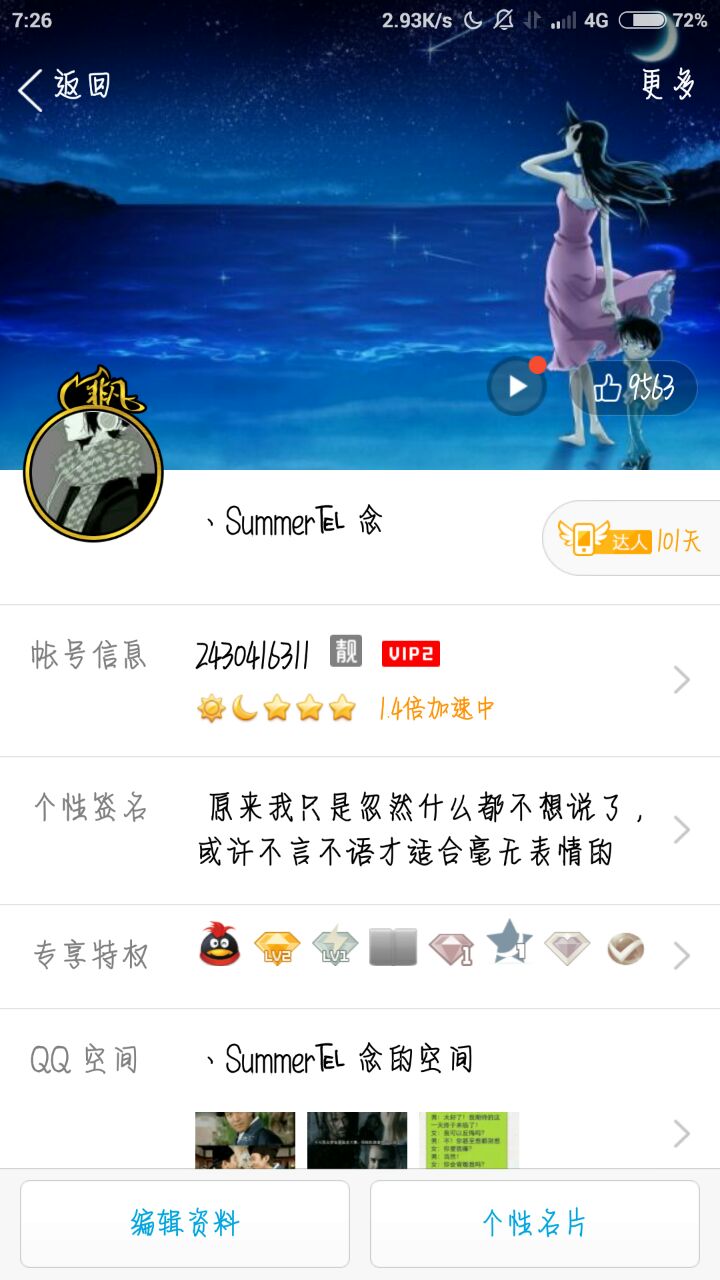Open the 个性签名 row

point(360,830)
